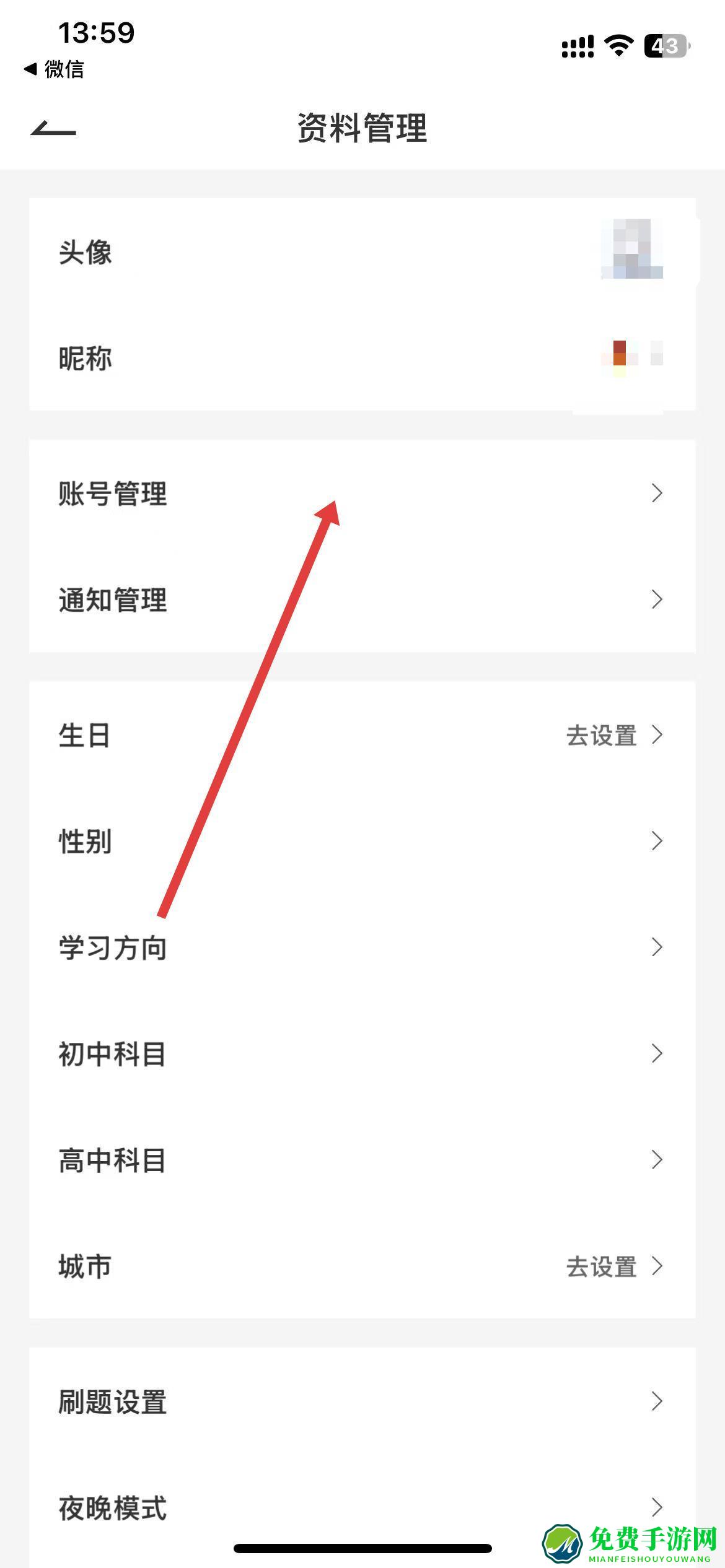725x1568 pixels.
Task: Open 刷题设置 practice settings
Action: 362,1401
